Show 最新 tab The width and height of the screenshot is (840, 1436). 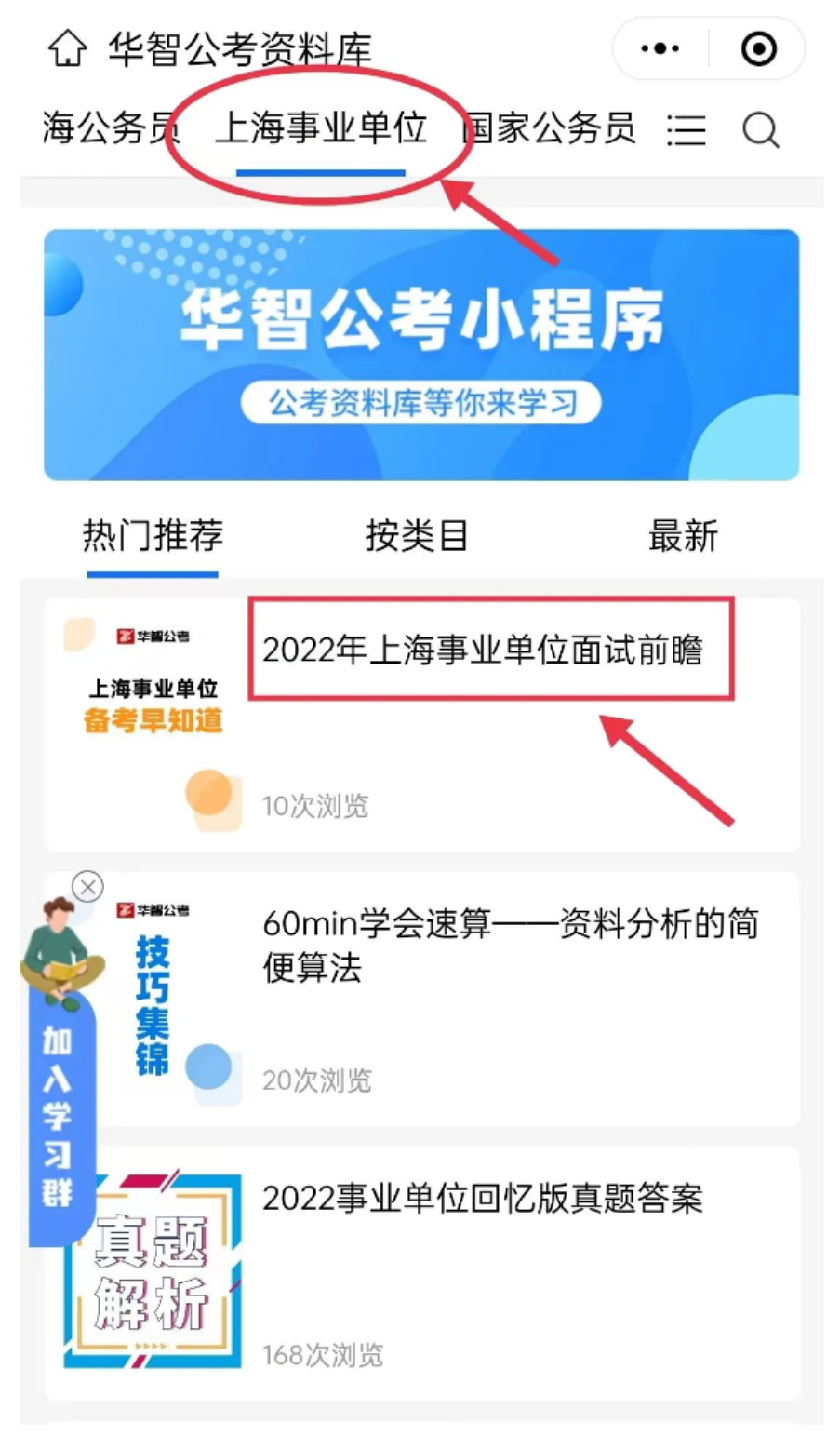(x=683, y=536)
